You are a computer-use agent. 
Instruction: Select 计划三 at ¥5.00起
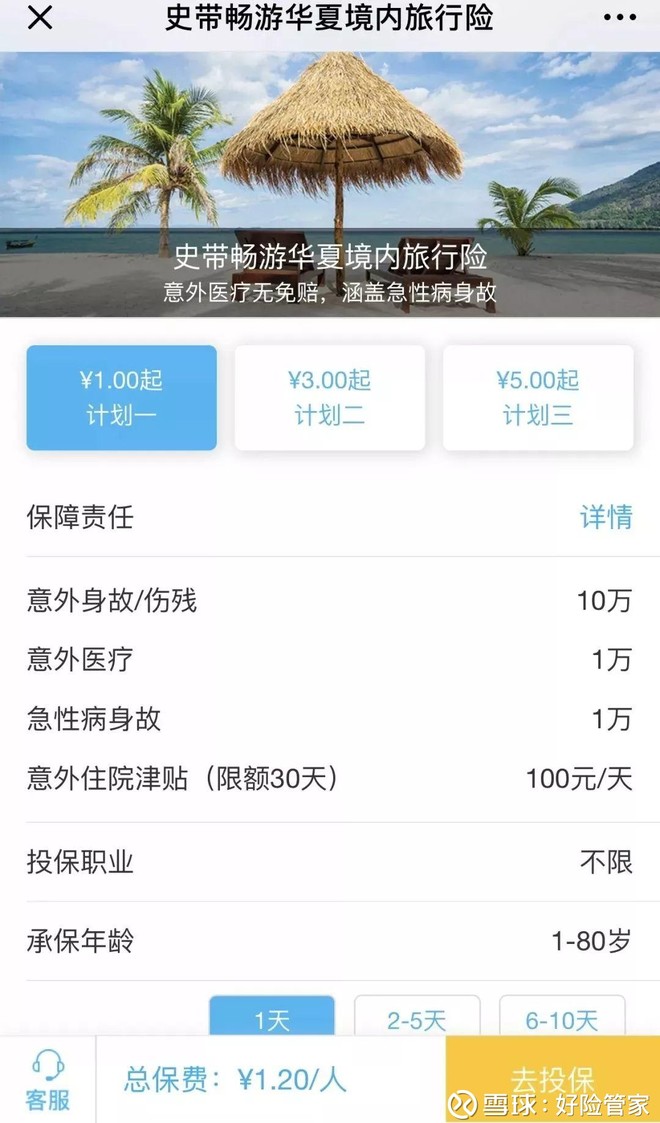tap(538, 398)
